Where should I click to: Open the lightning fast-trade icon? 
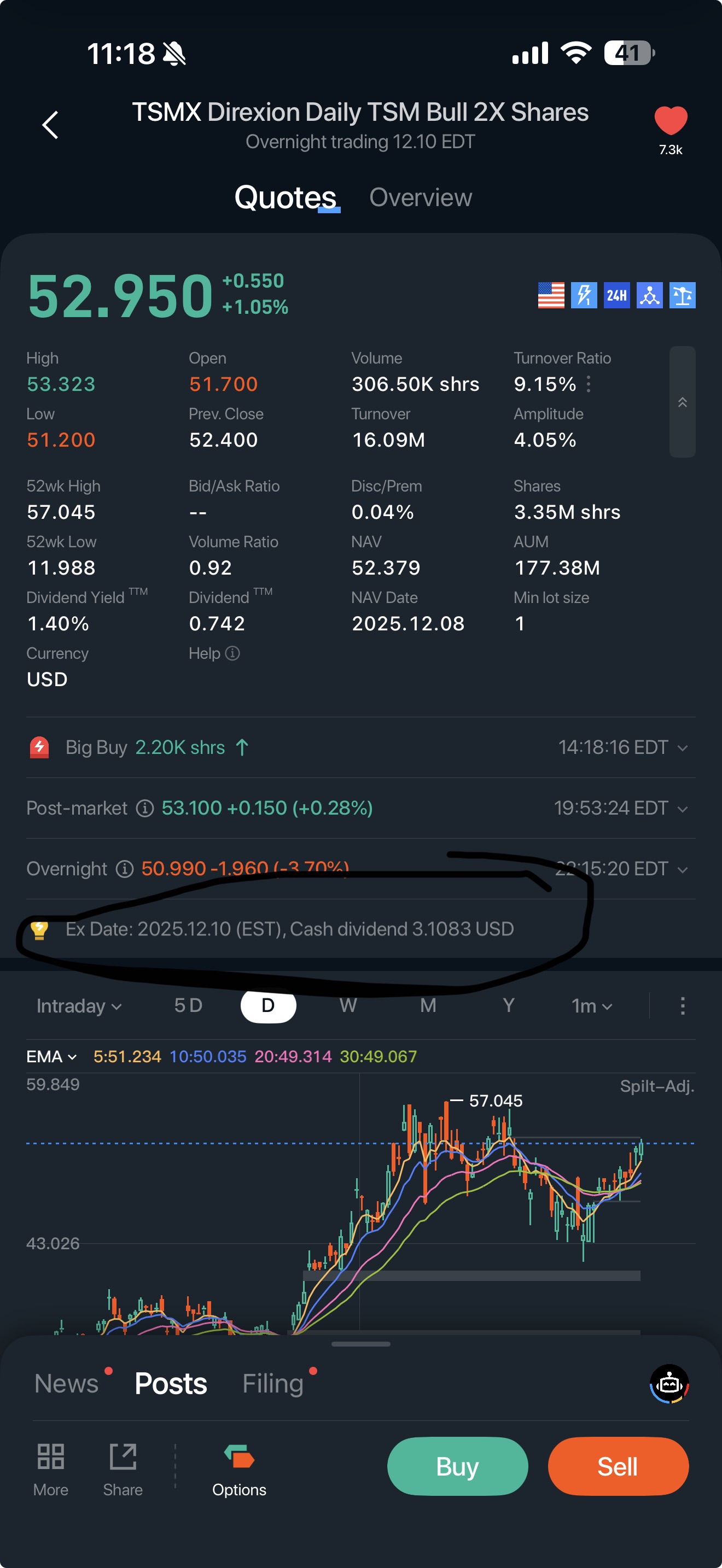(585, 295)
